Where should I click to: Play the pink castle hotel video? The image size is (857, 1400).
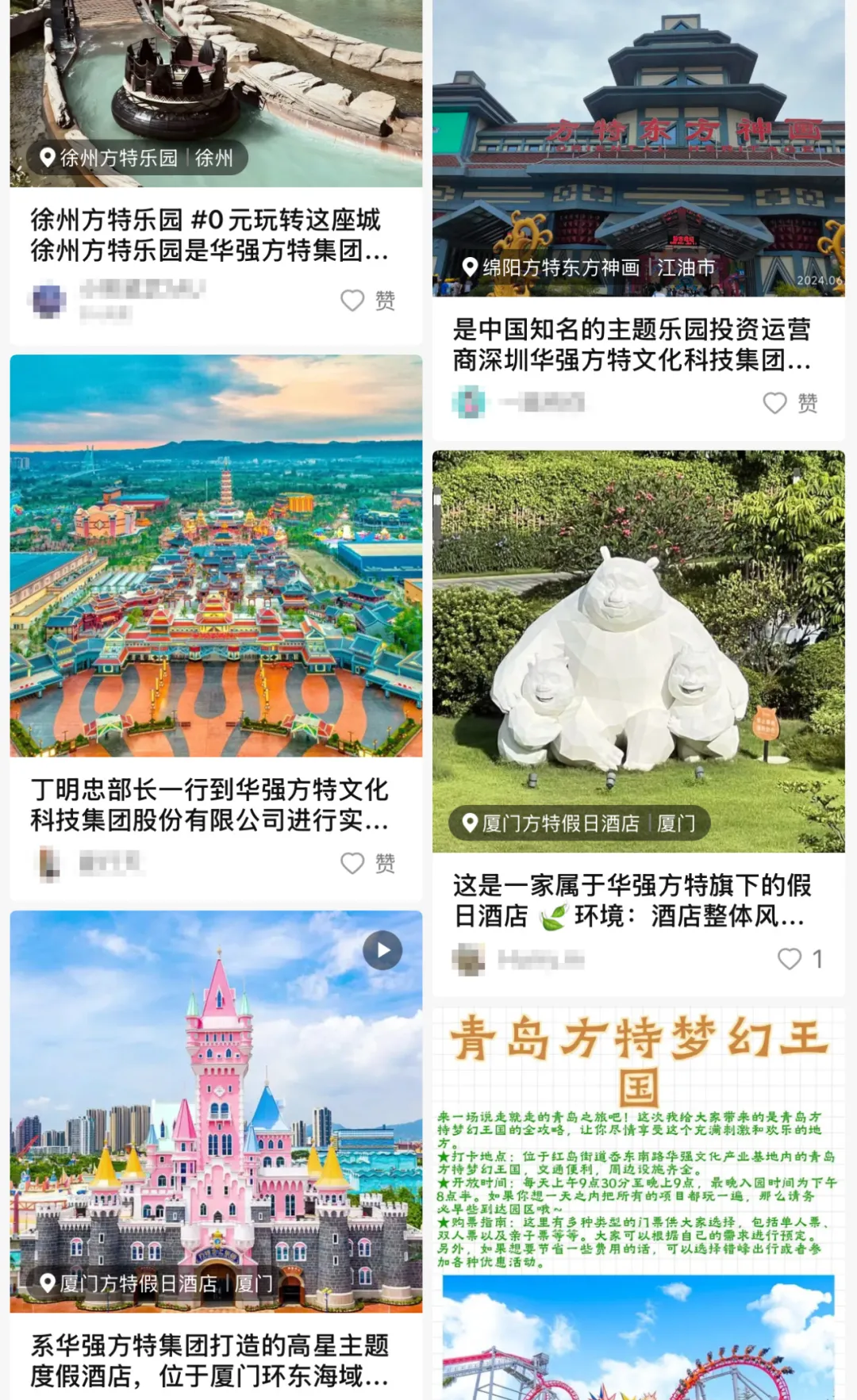382,950
